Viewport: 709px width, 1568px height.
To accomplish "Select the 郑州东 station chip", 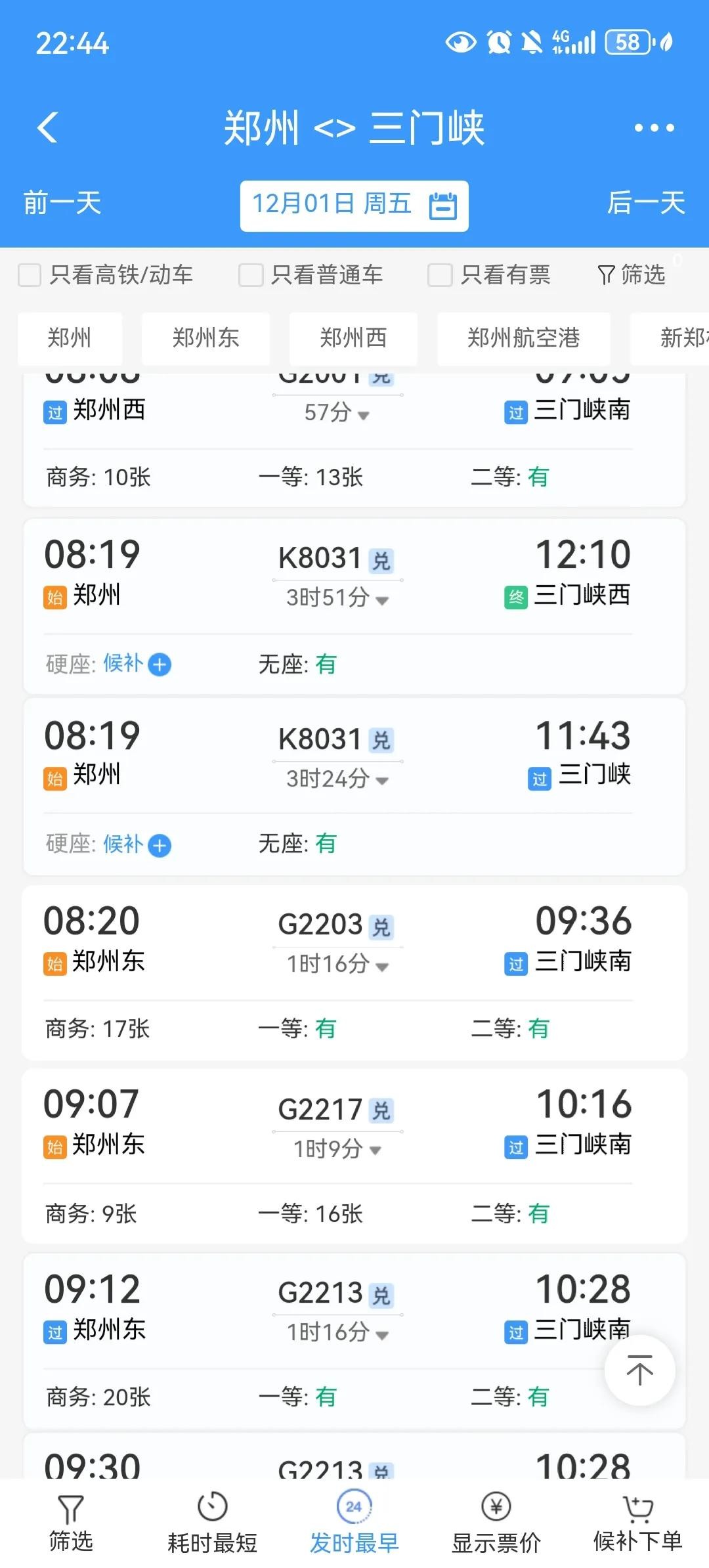I will tap(205, 338).
